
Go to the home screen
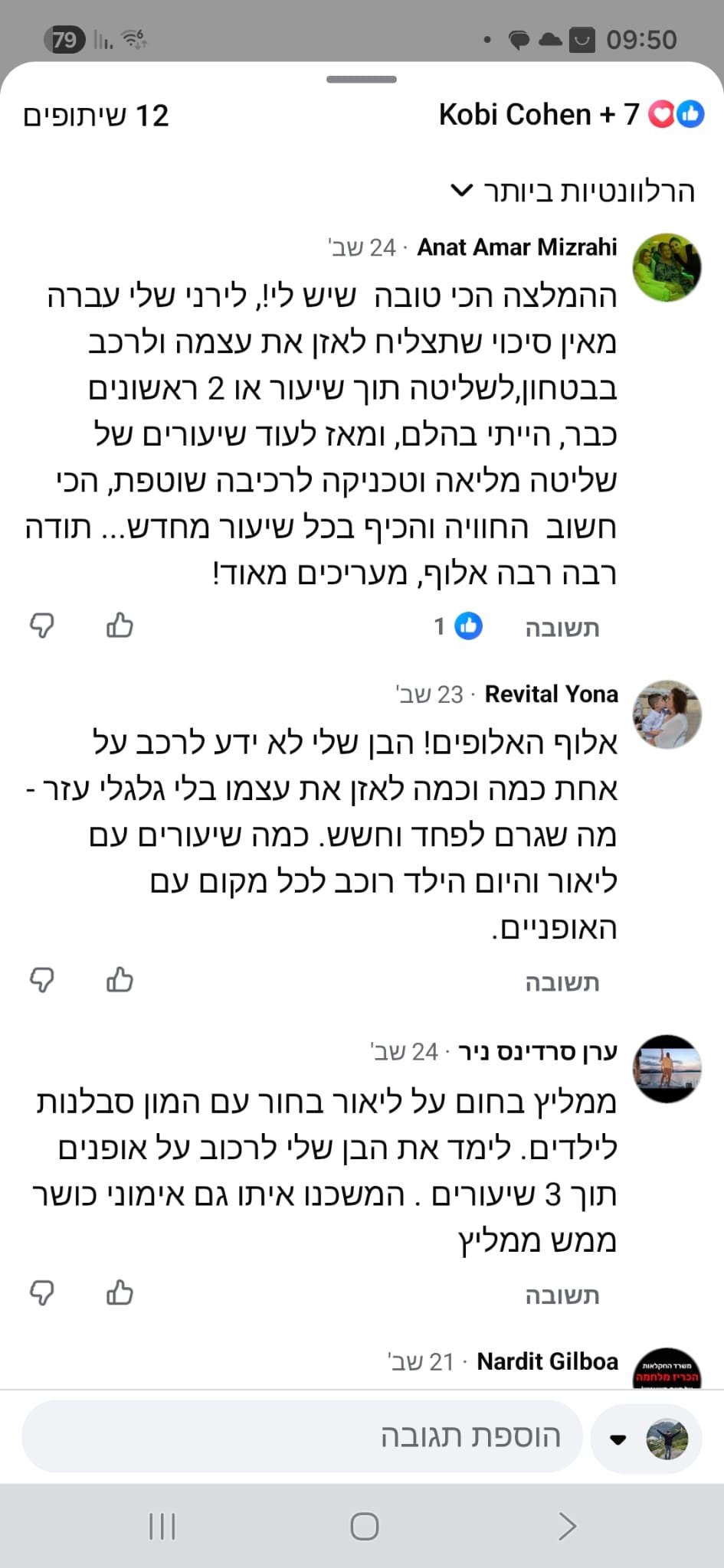(364, 1526)
